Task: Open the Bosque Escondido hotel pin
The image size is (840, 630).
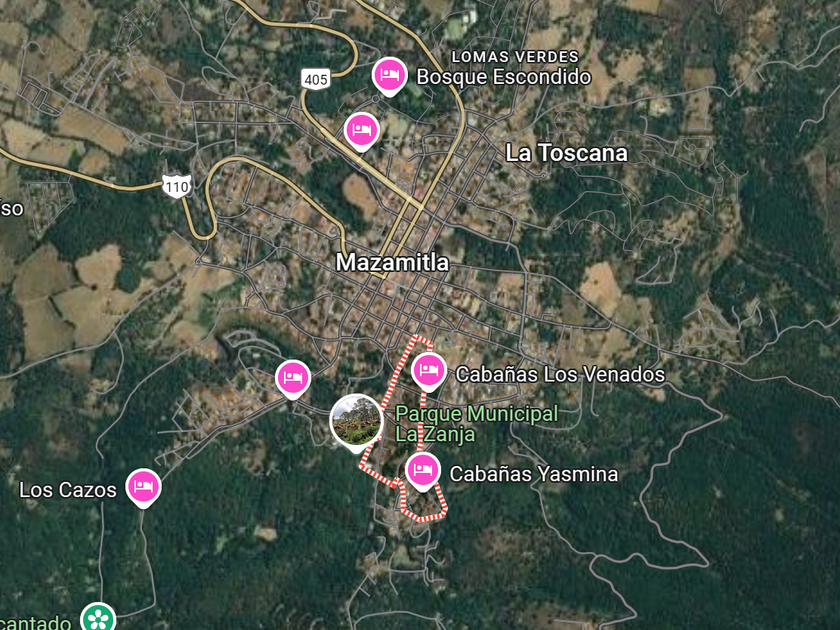Action: tap(389, 75)
